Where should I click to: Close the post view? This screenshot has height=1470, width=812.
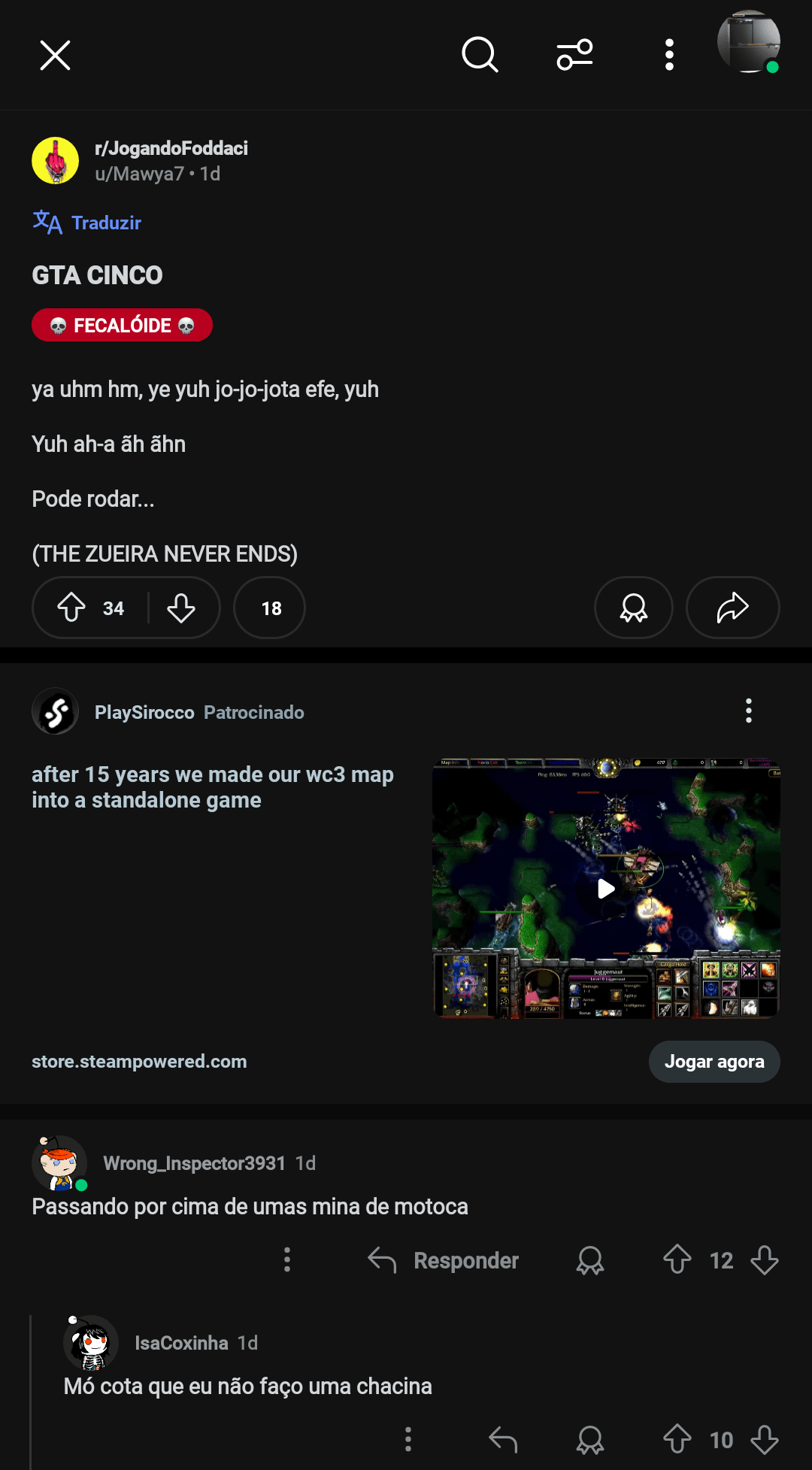55,56
